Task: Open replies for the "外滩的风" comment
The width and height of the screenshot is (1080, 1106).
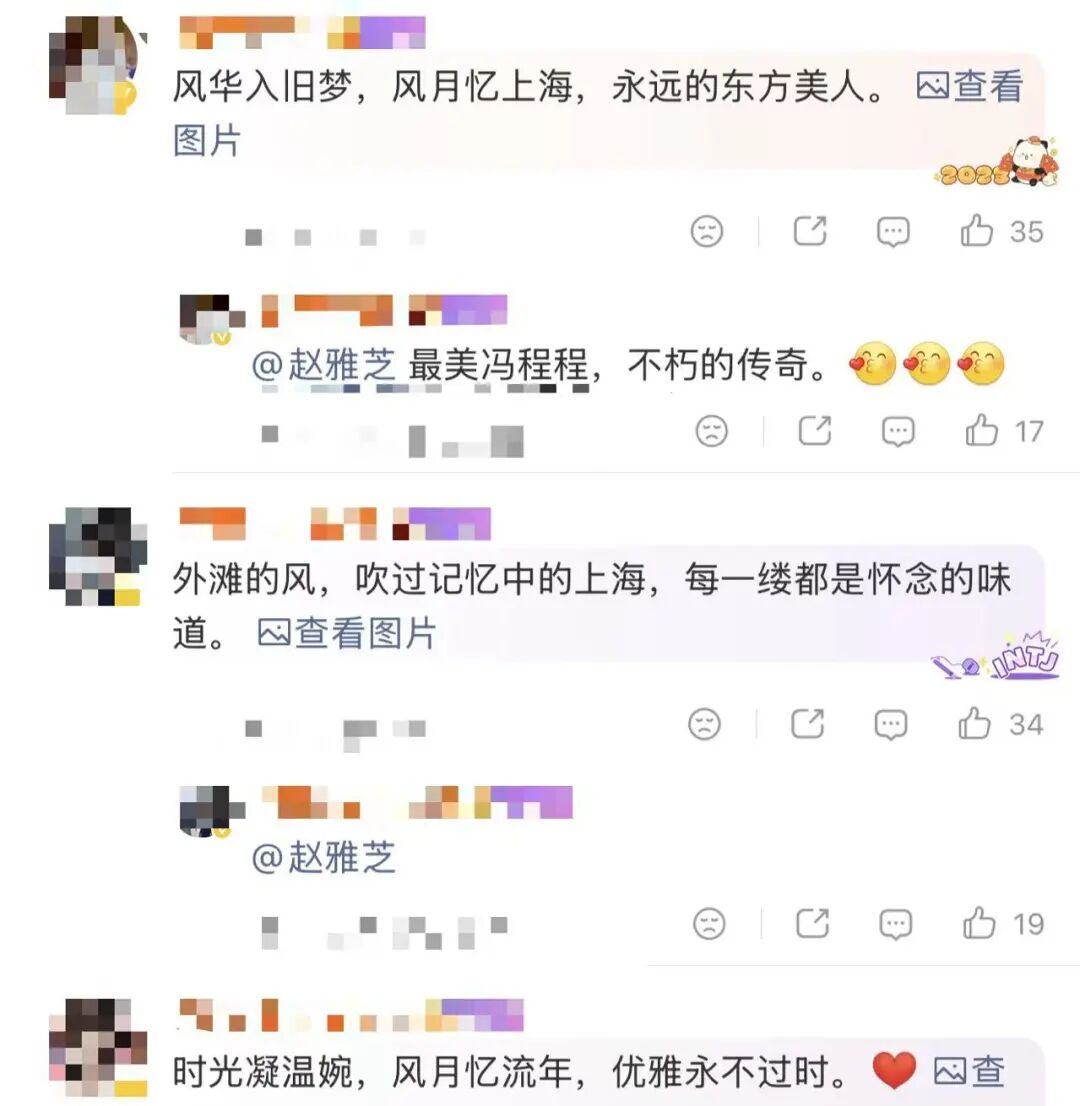Action: tap(891, 723)
